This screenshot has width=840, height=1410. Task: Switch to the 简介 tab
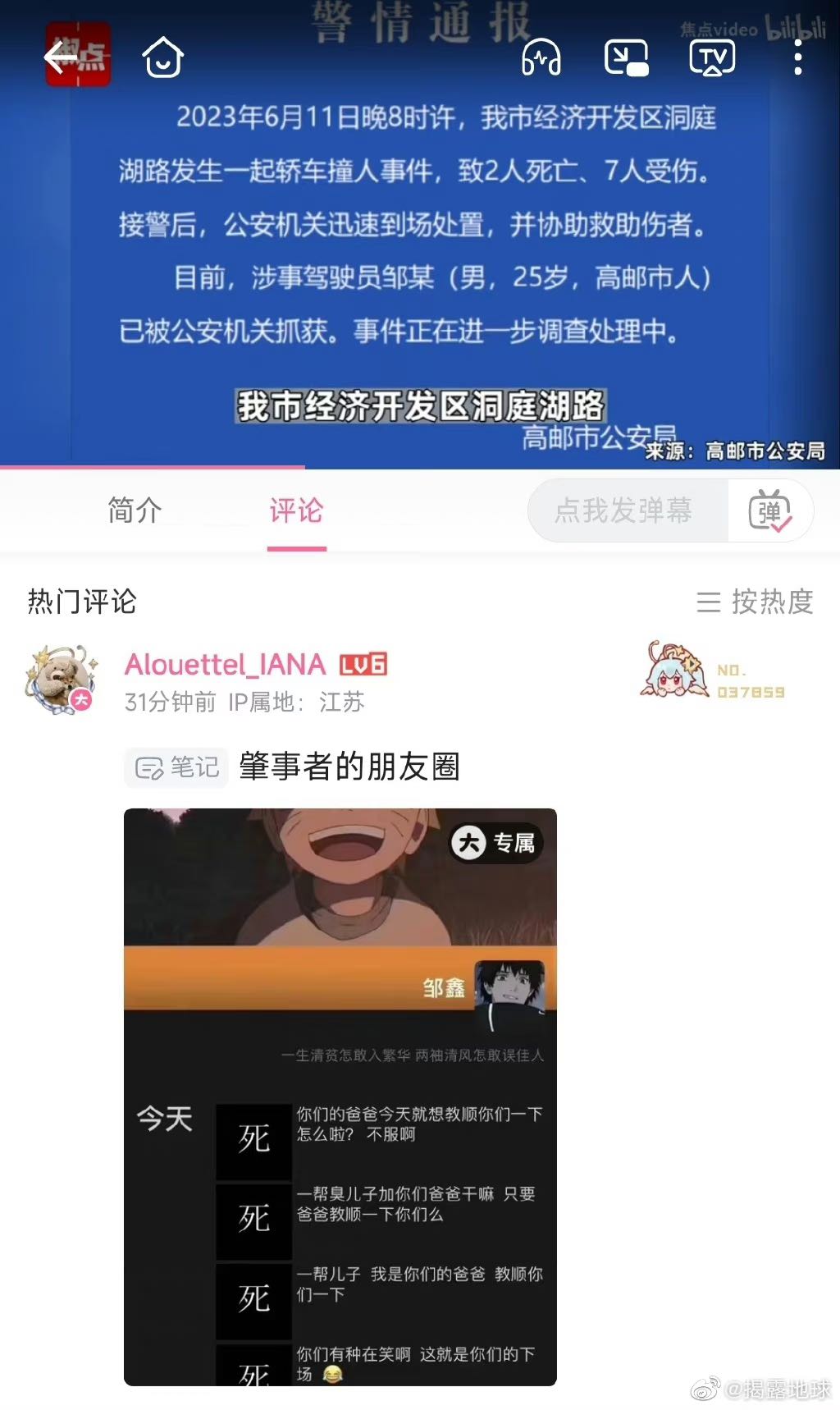[x=135, y=510]
